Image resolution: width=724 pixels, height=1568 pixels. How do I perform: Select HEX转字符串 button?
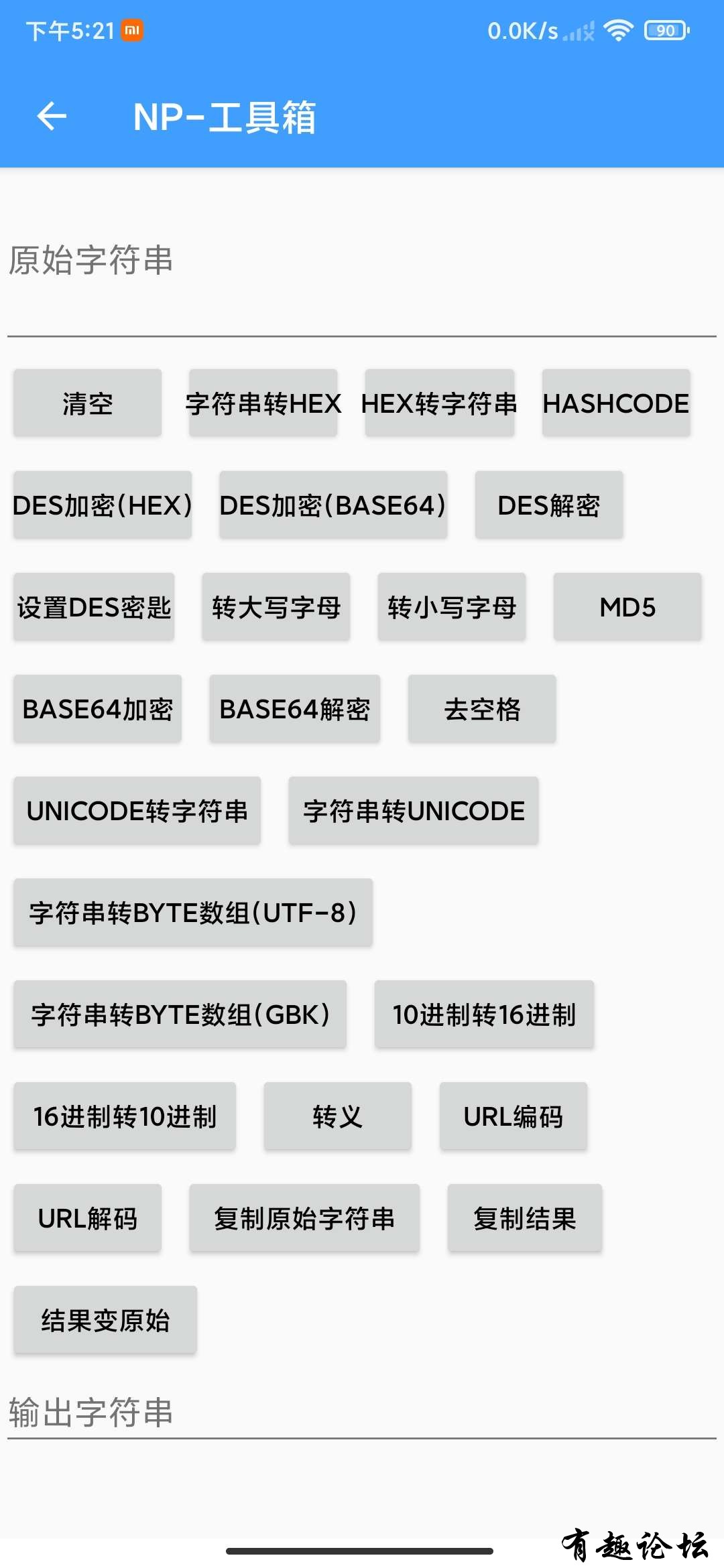click(x=439, y=403)
